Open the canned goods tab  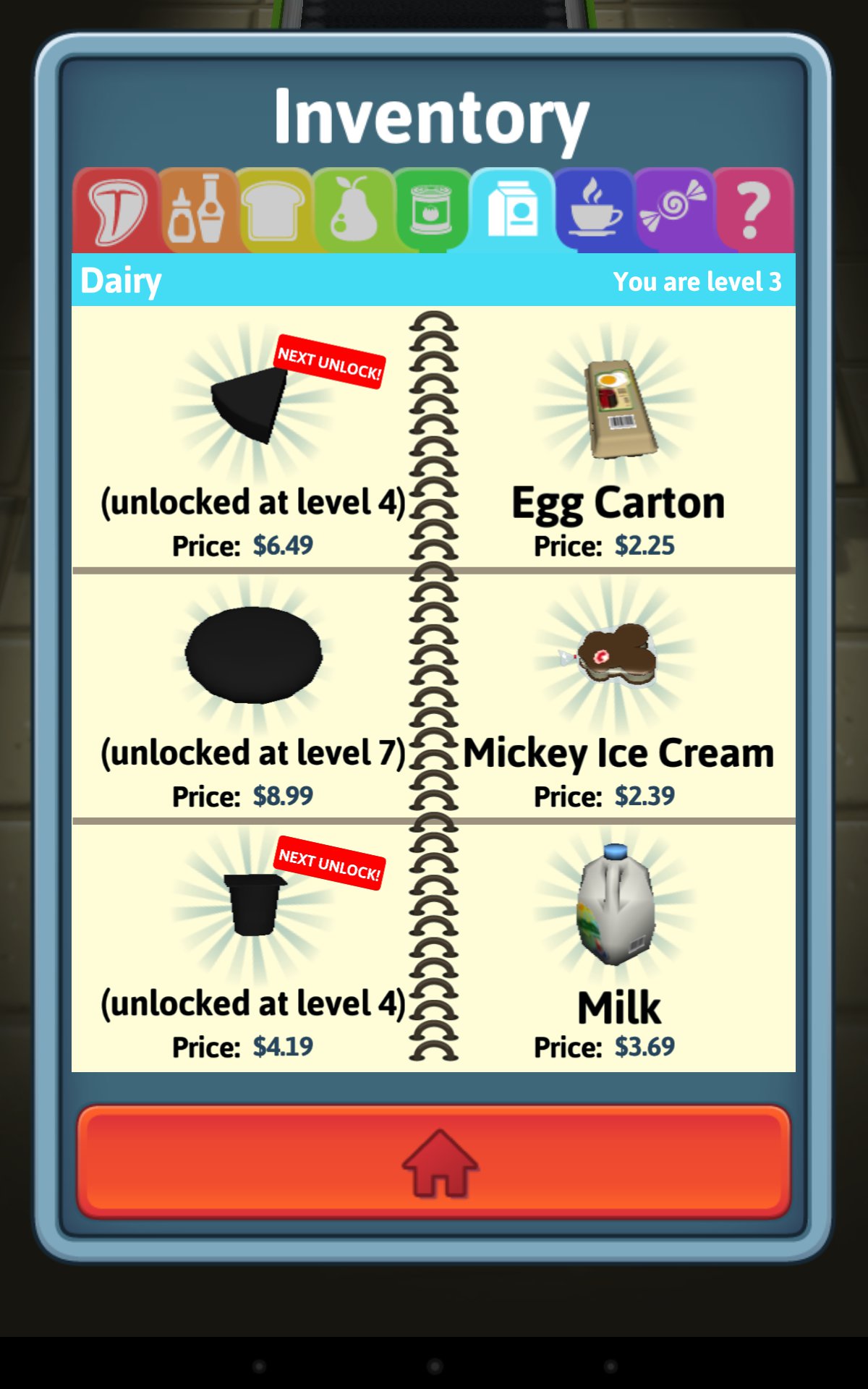coord(431,211)
